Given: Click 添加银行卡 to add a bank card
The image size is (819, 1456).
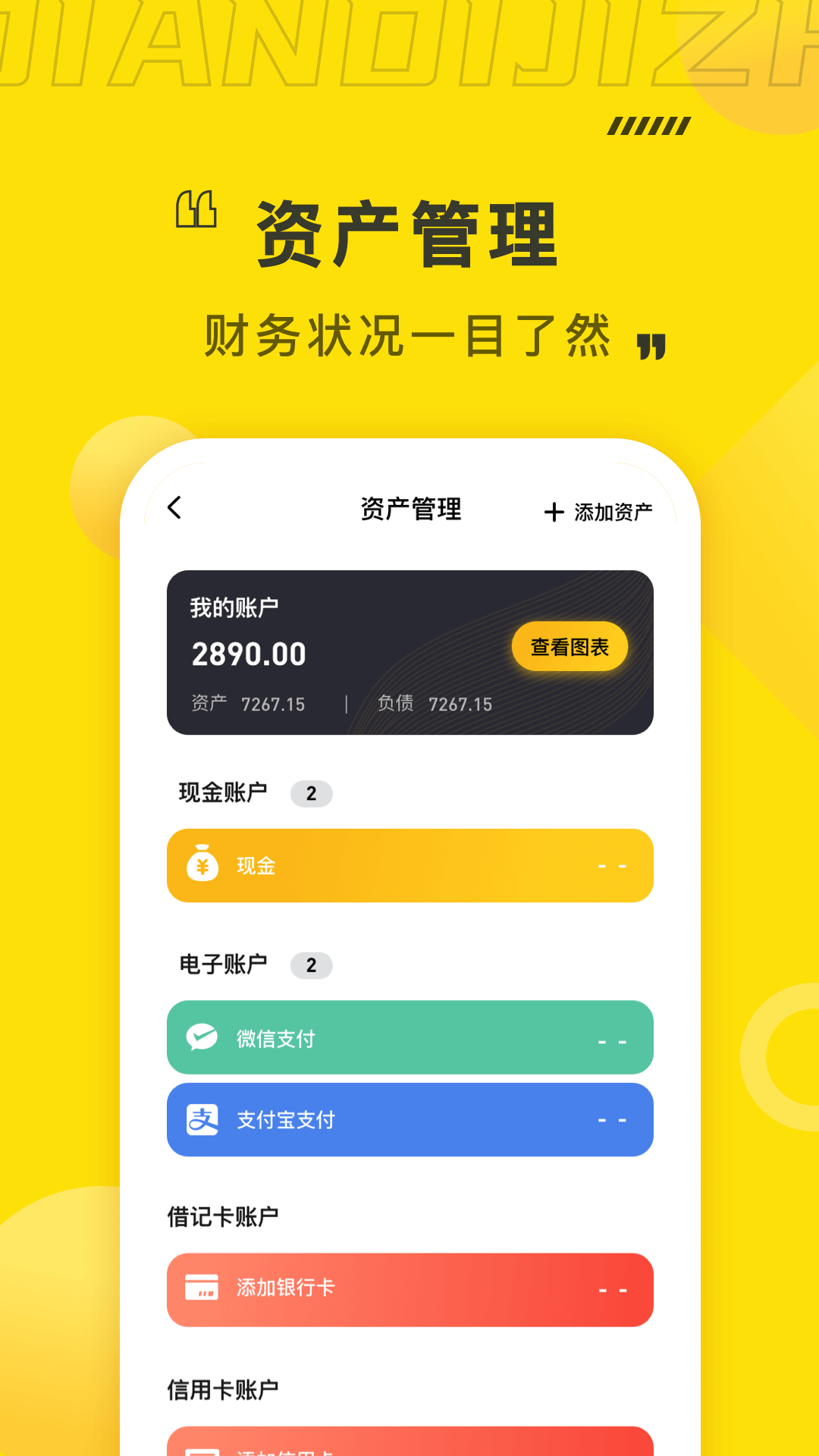Looking at the screenshot, I should click(281, 1288).
